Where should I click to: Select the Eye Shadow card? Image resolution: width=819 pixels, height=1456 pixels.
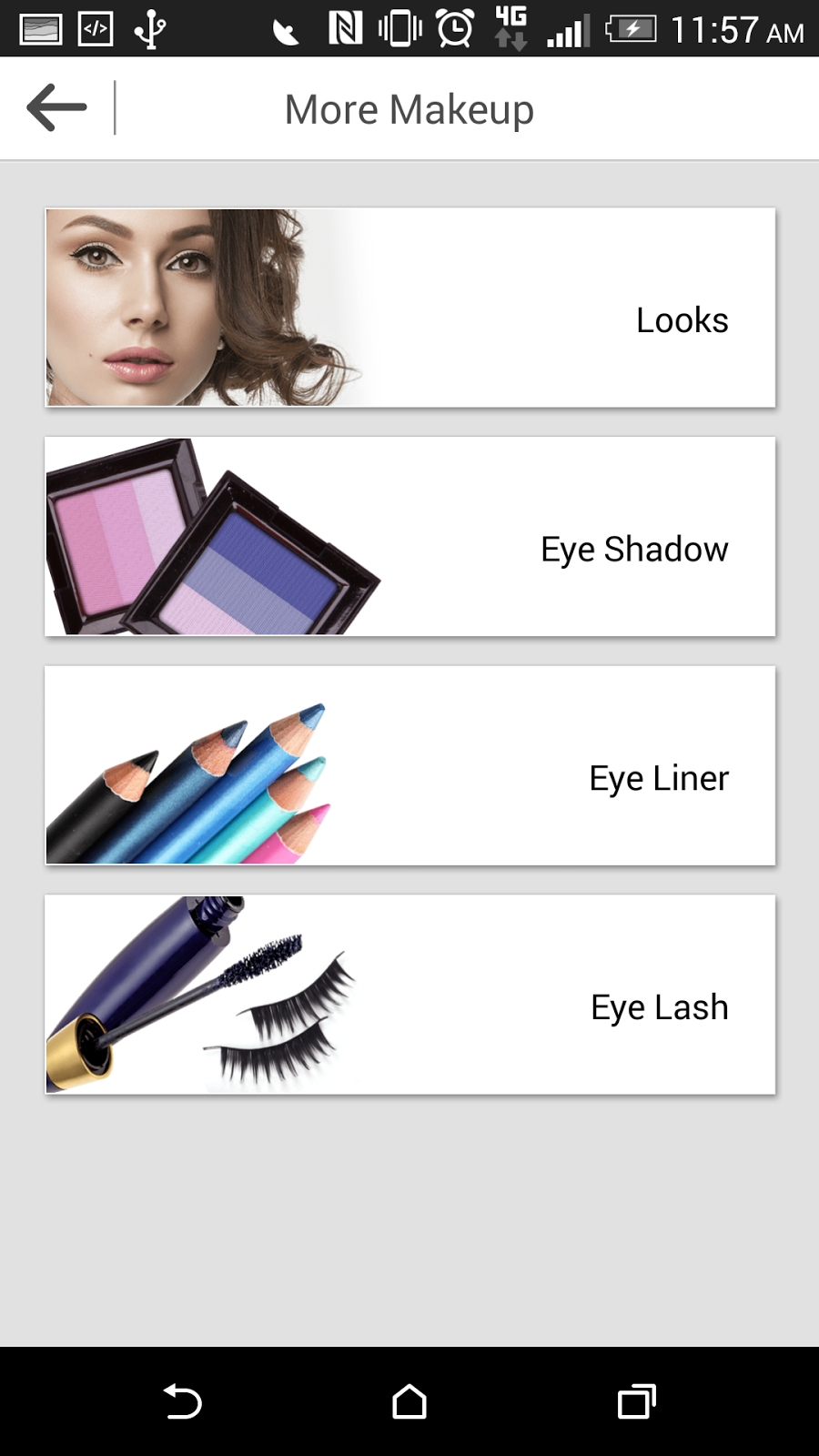click(409, 537)
